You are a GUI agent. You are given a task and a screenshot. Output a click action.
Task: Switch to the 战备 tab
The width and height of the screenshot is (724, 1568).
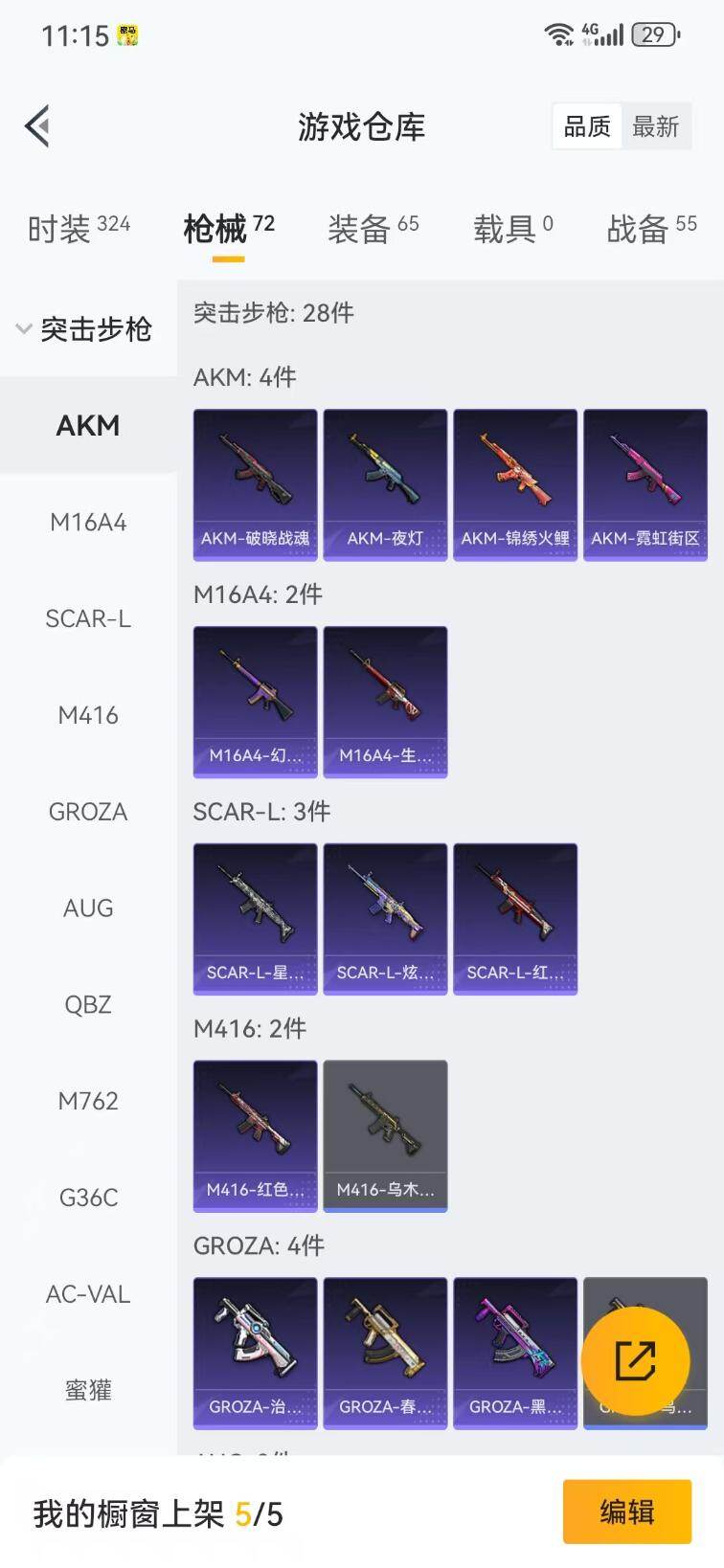(x=651, y=229)
